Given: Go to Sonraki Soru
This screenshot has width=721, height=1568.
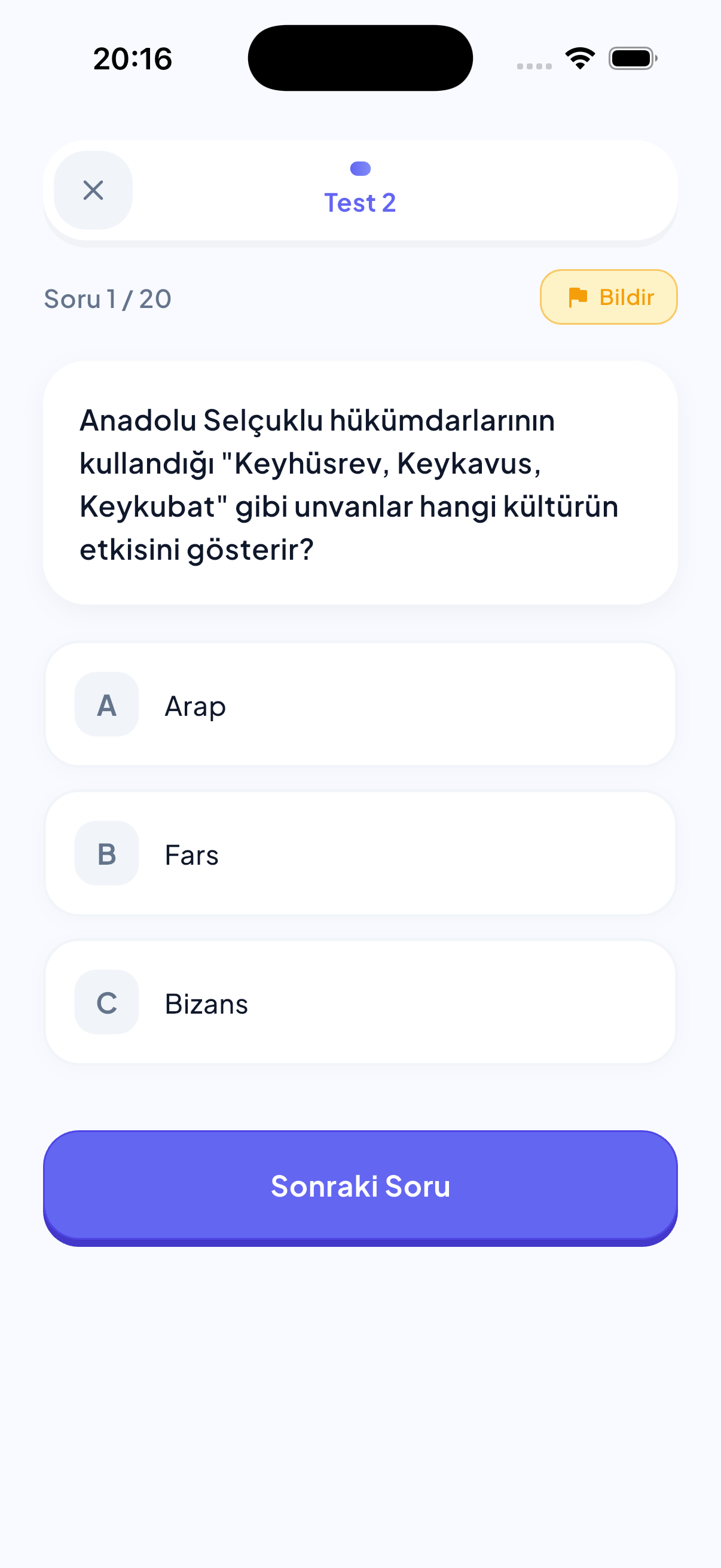Looking at the screenshot, I should (360, 1186).
